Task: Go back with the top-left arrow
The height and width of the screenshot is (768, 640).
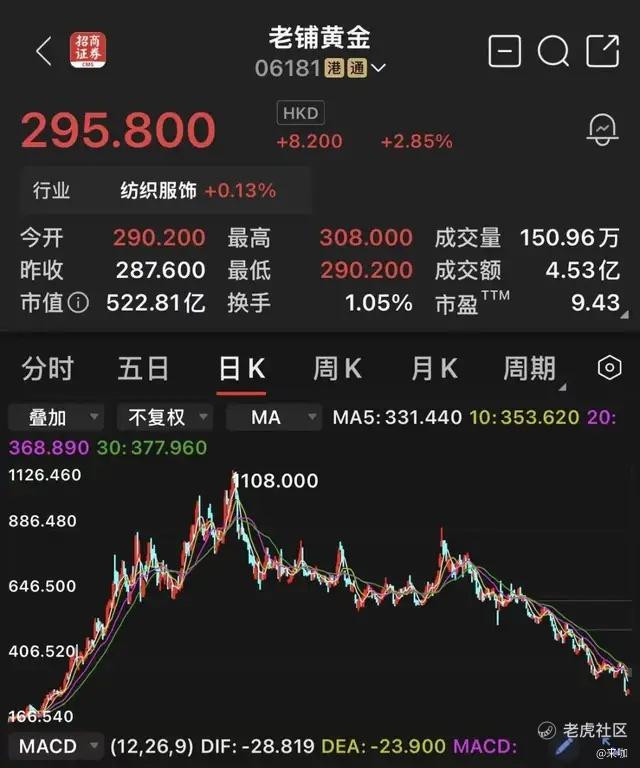Action: (x=44, y=50)
